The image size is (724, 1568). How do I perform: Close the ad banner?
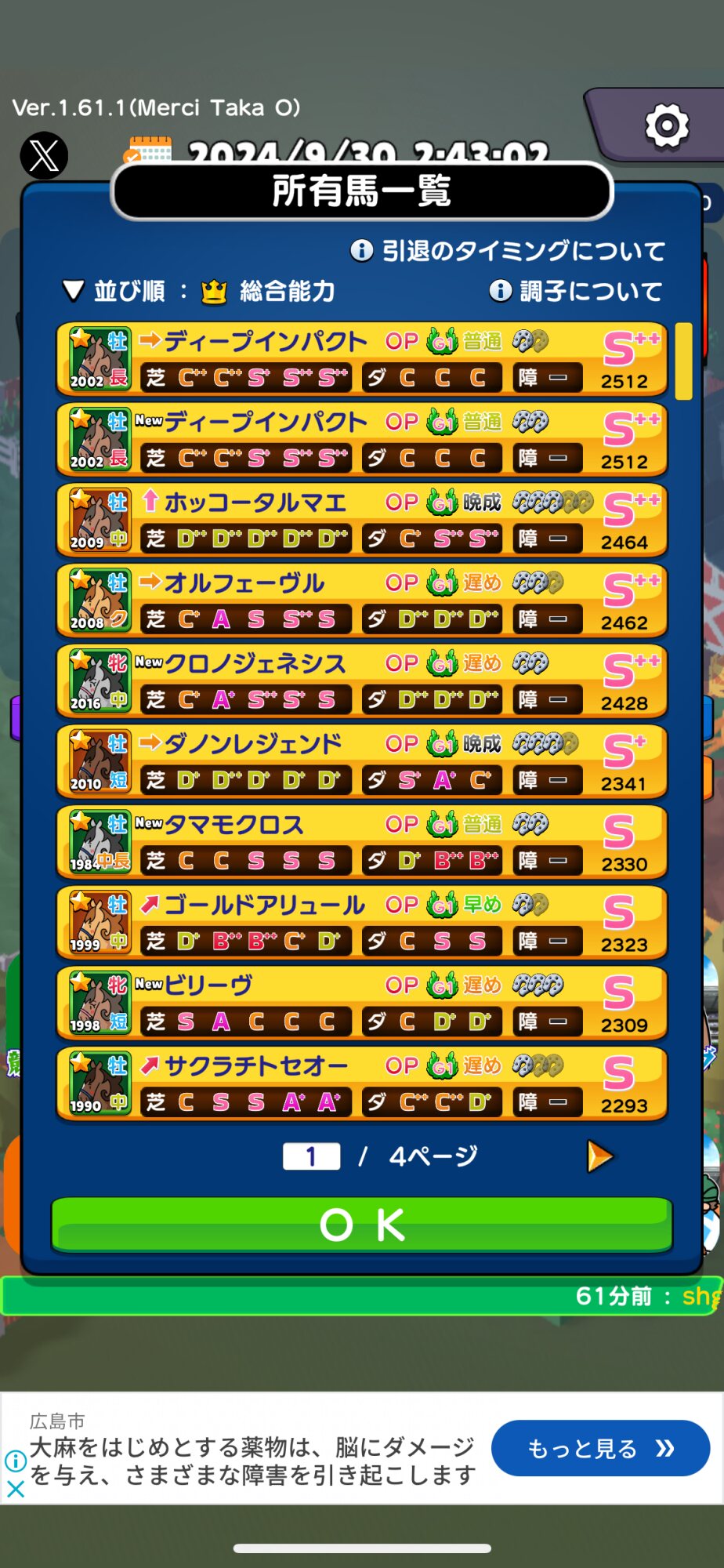(x=15, y=1489)
